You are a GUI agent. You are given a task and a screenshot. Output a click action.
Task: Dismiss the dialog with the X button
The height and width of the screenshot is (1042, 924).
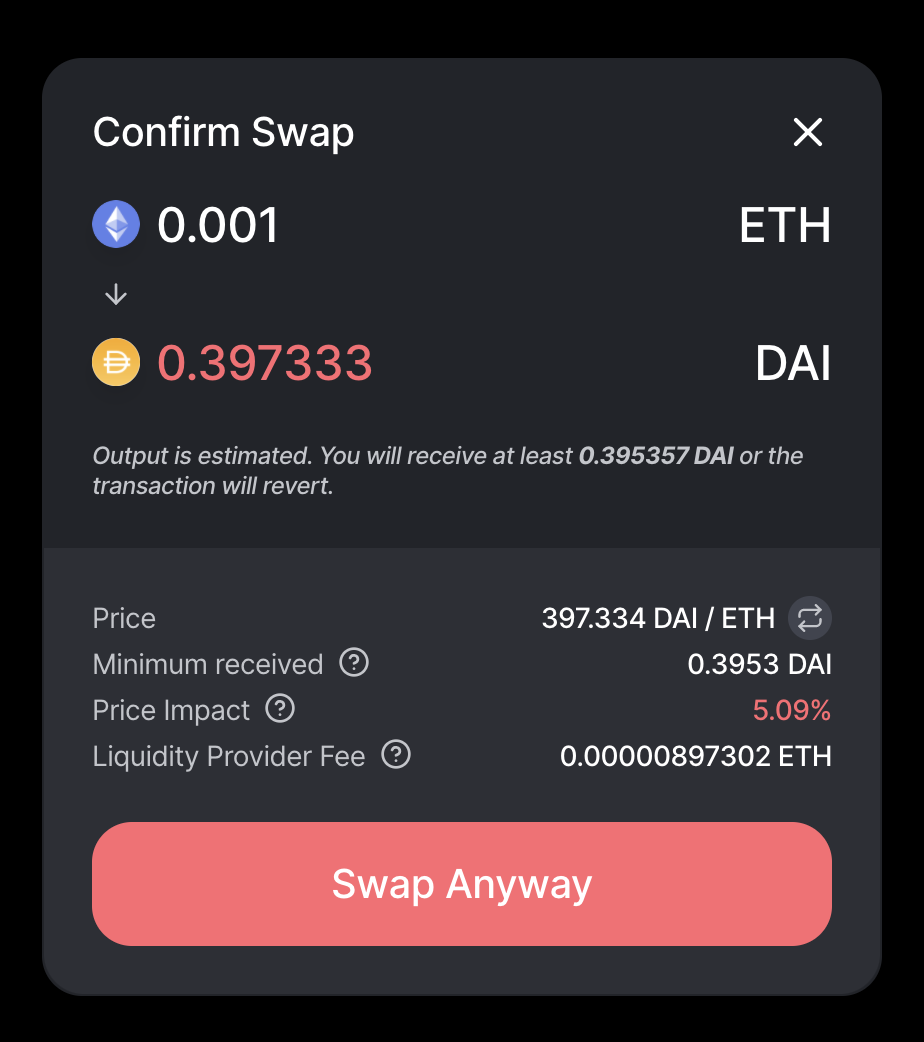(808, 132)
